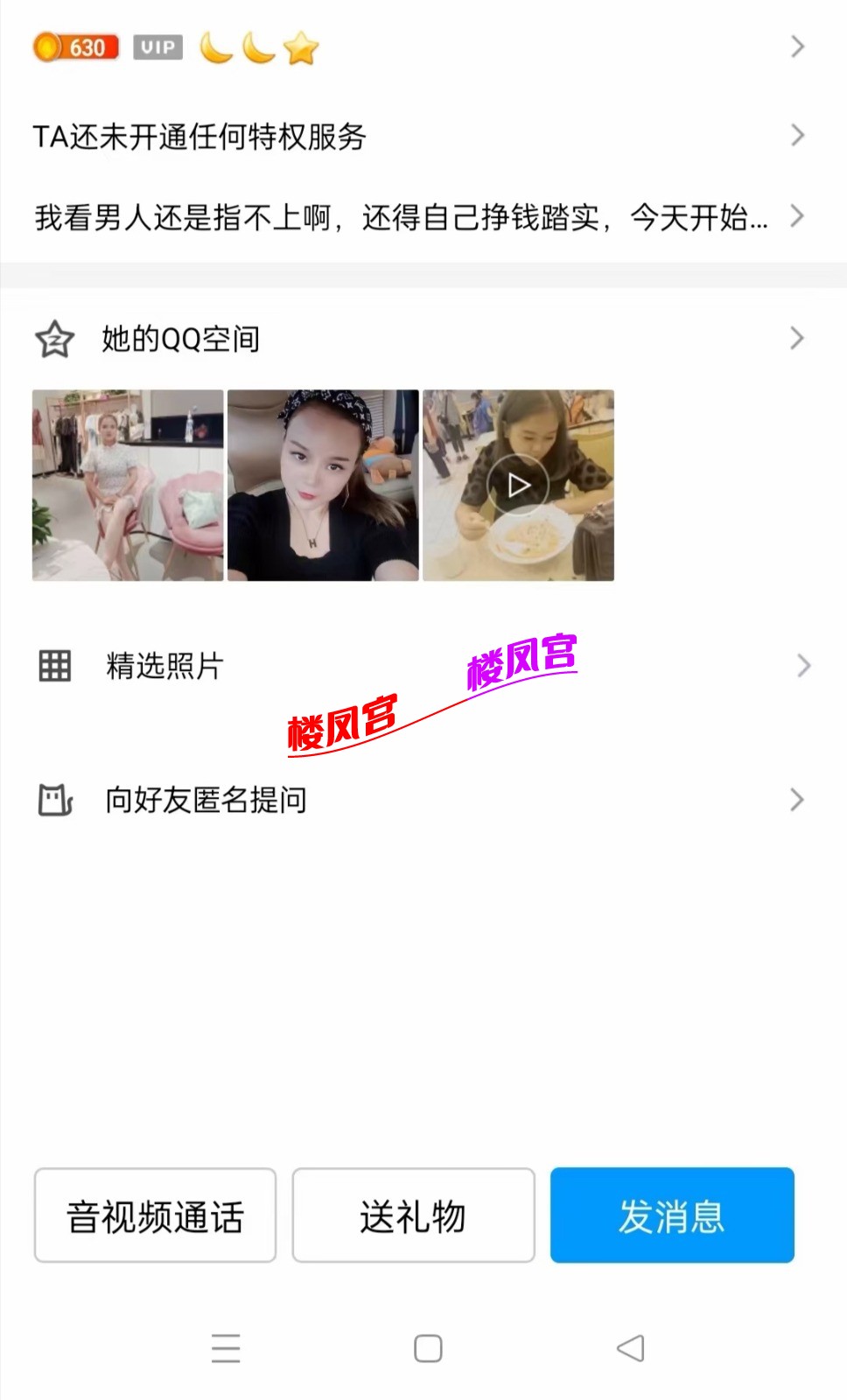
Task: Go back with the system back button
Action: 630,1348
